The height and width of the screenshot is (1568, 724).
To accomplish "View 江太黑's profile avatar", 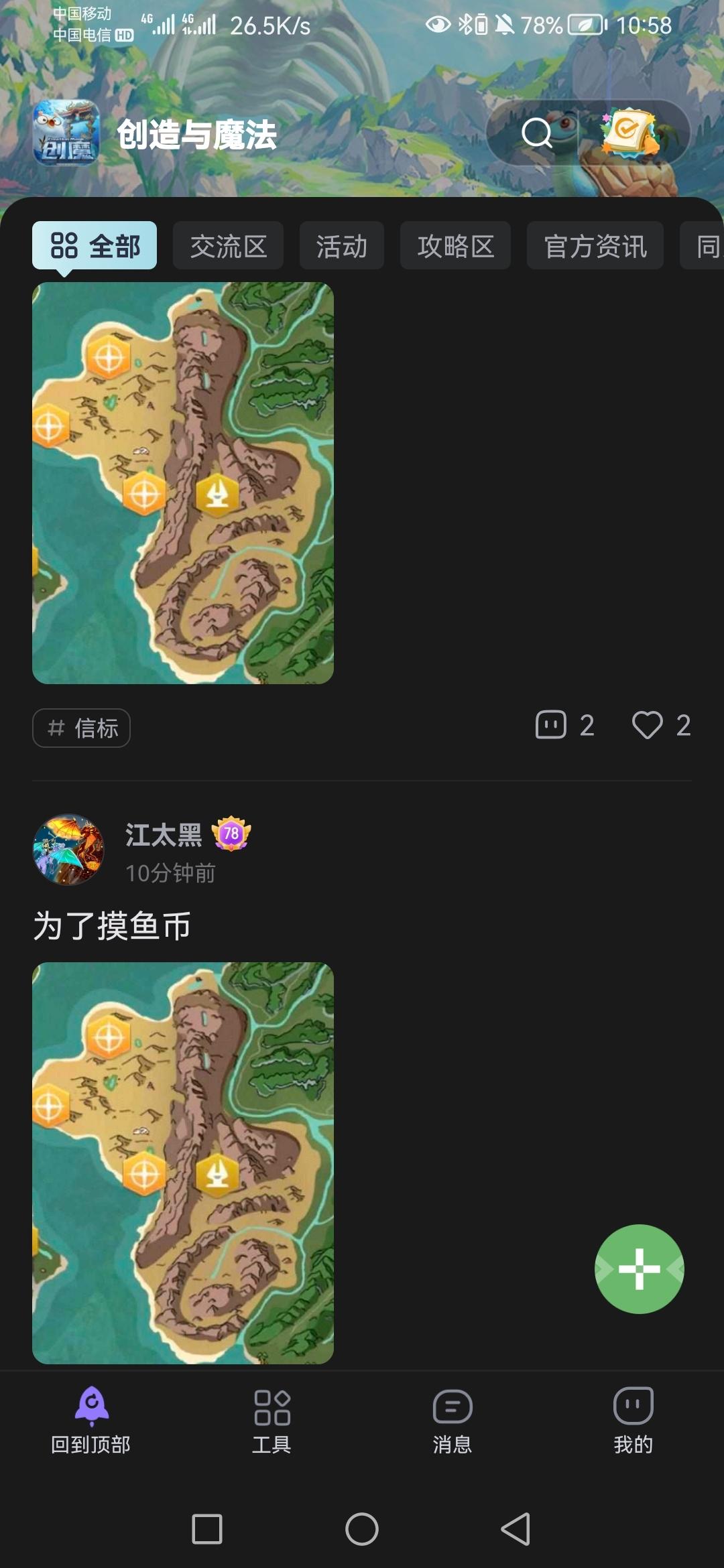I will coord(68,850).
